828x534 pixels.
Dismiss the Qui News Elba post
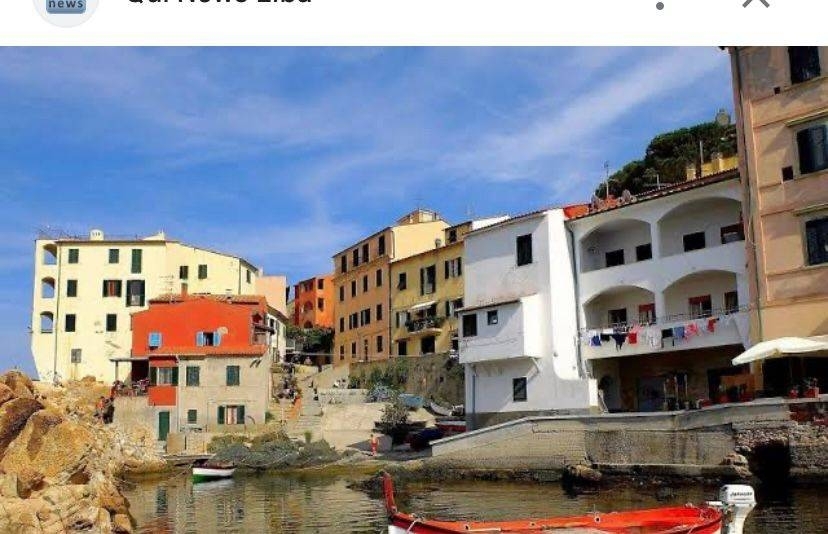pos(755,4)
